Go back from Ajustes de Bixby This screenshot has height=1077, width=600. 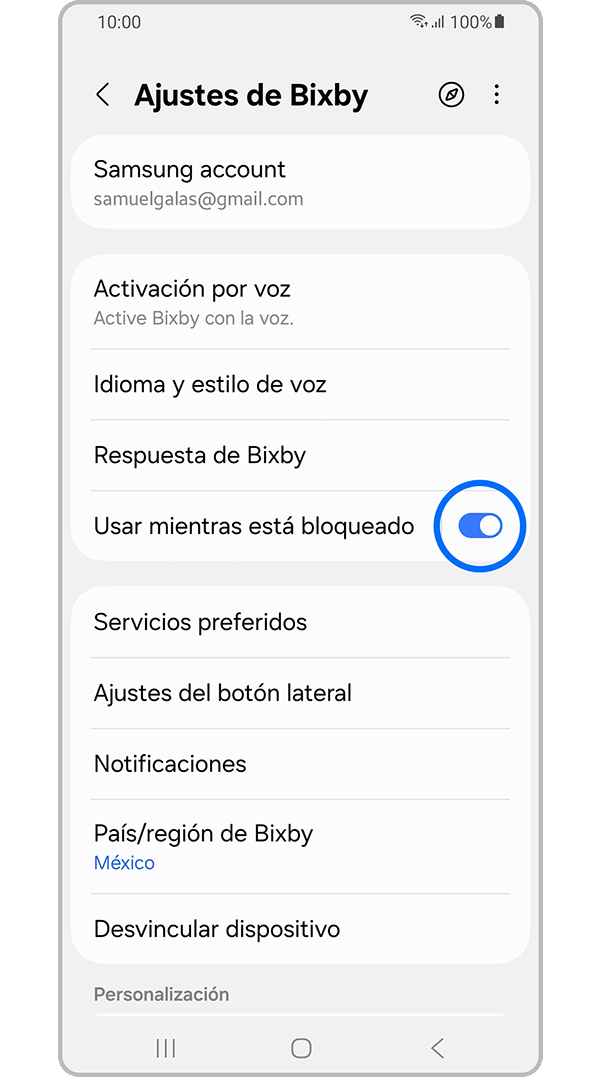click(x=103, y=95)
